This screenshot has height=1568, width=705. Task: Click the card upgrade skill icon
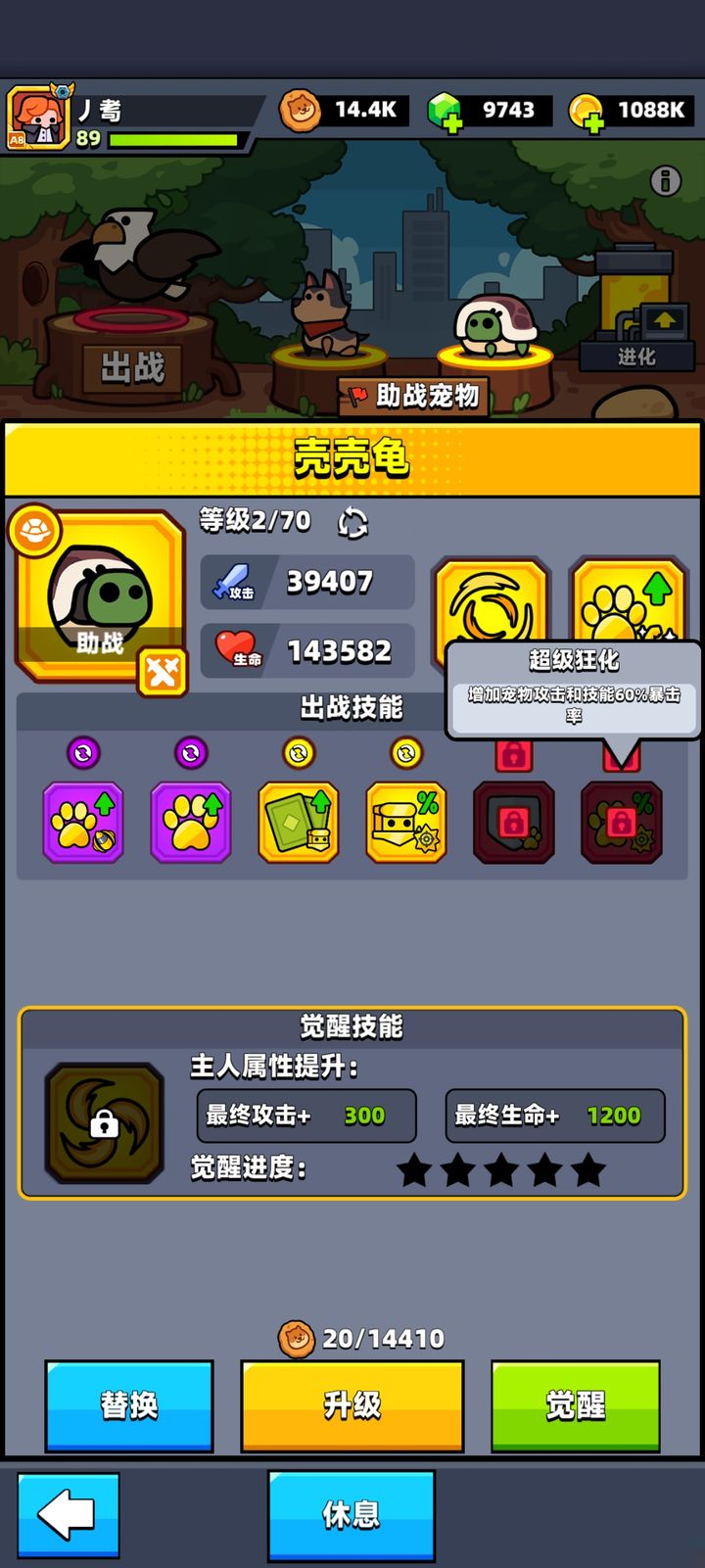299,823
